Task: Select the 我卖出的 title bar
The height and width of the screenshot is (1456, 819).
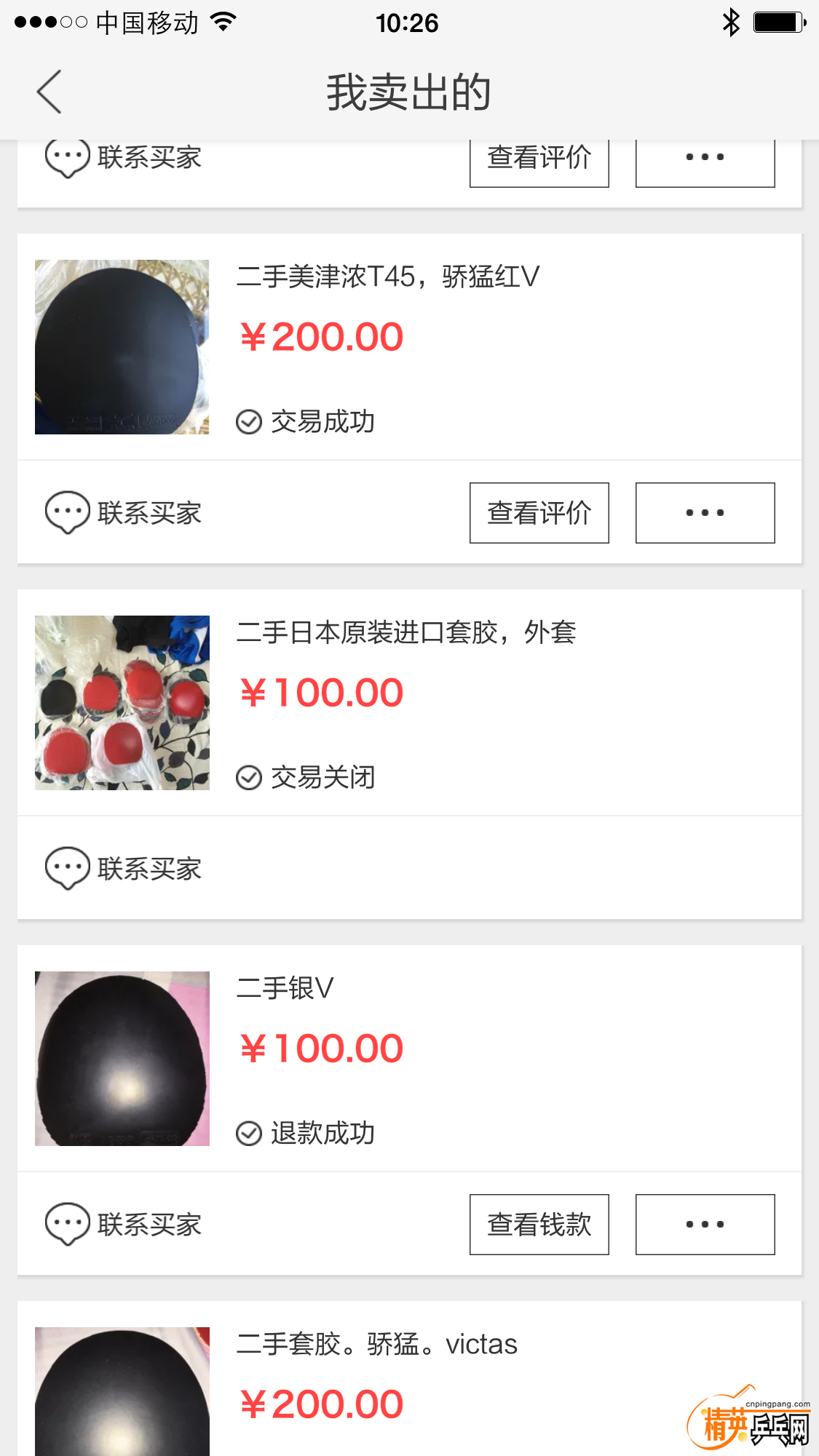Action: [x=409, y=93]
